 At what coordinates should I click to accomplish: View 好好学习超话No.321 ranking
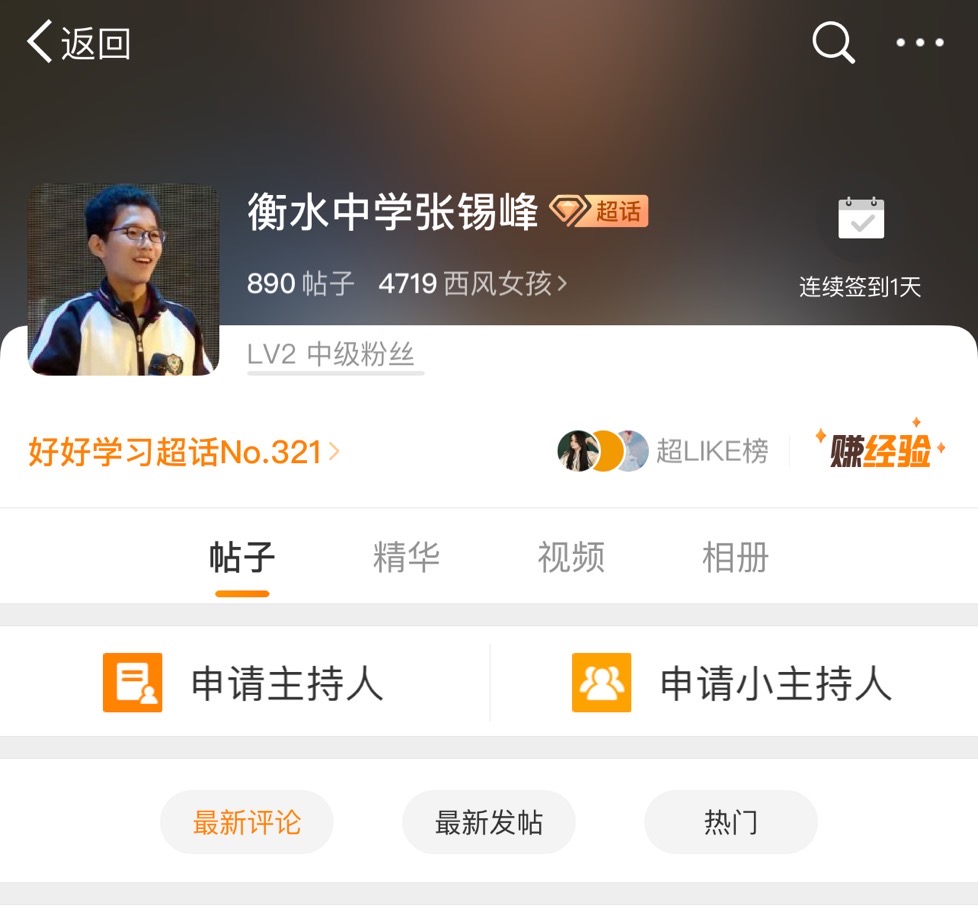pos(183,452)
